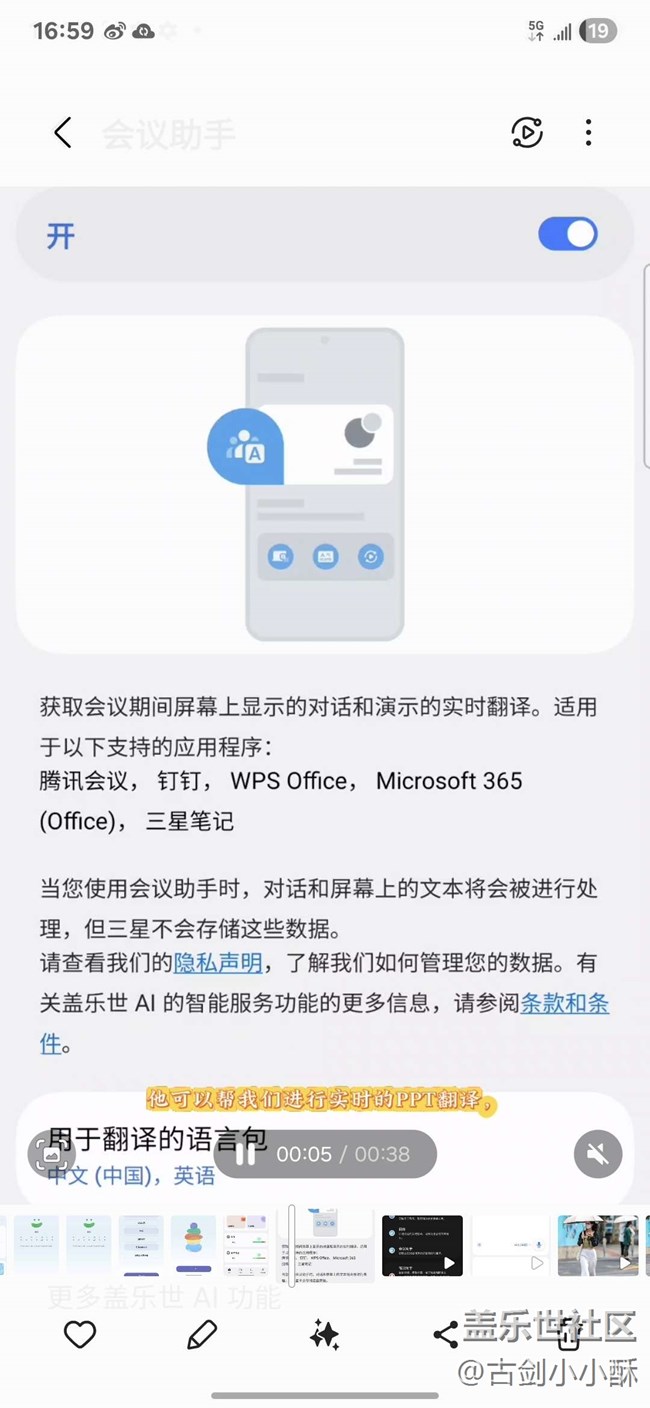The image size is (650, 1408).
Task: Toggle the video sound mute button
Action: tap(597, 1155)
